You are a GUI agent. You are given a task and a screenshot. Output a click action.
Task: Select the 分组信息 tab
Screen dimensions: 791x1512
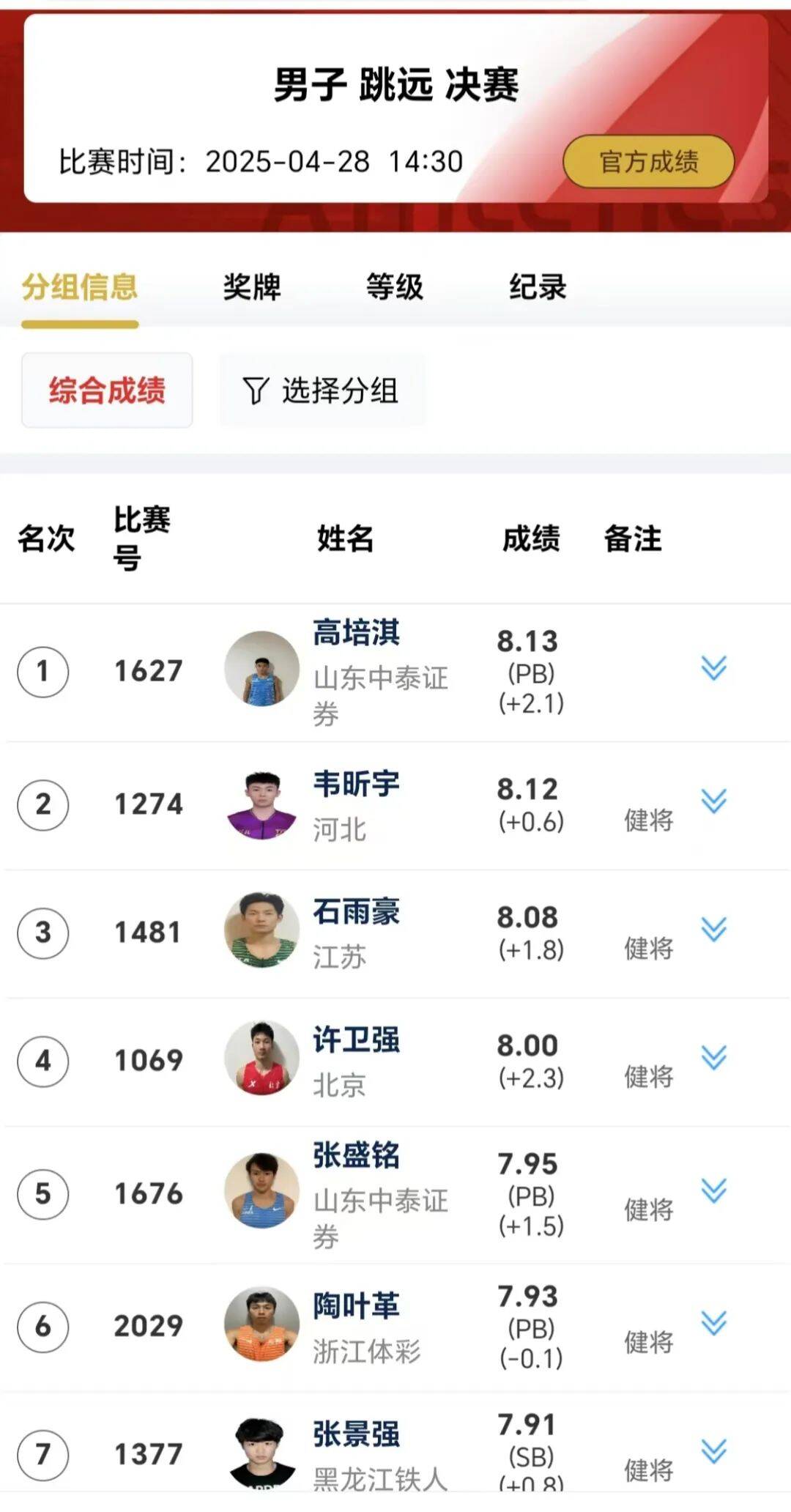tap(80, 286)
